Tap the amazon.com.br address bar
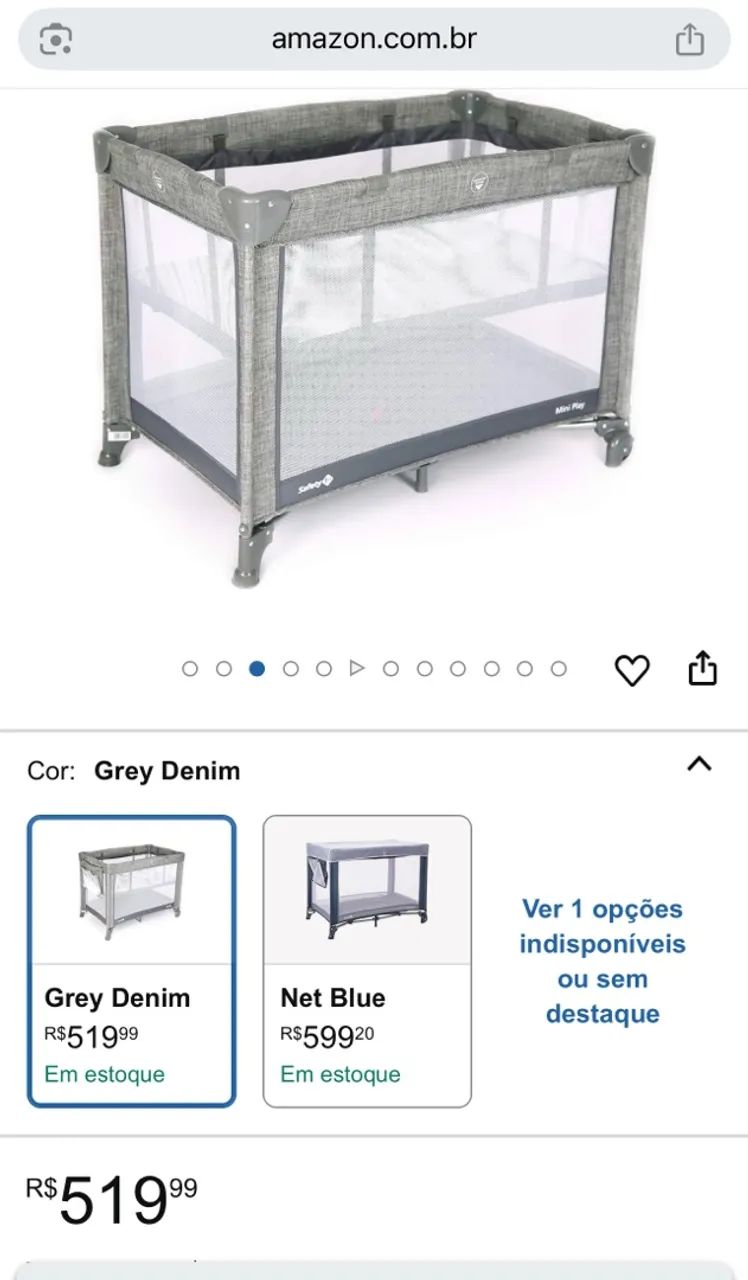748x1280 pixels. tap(374, 40)
